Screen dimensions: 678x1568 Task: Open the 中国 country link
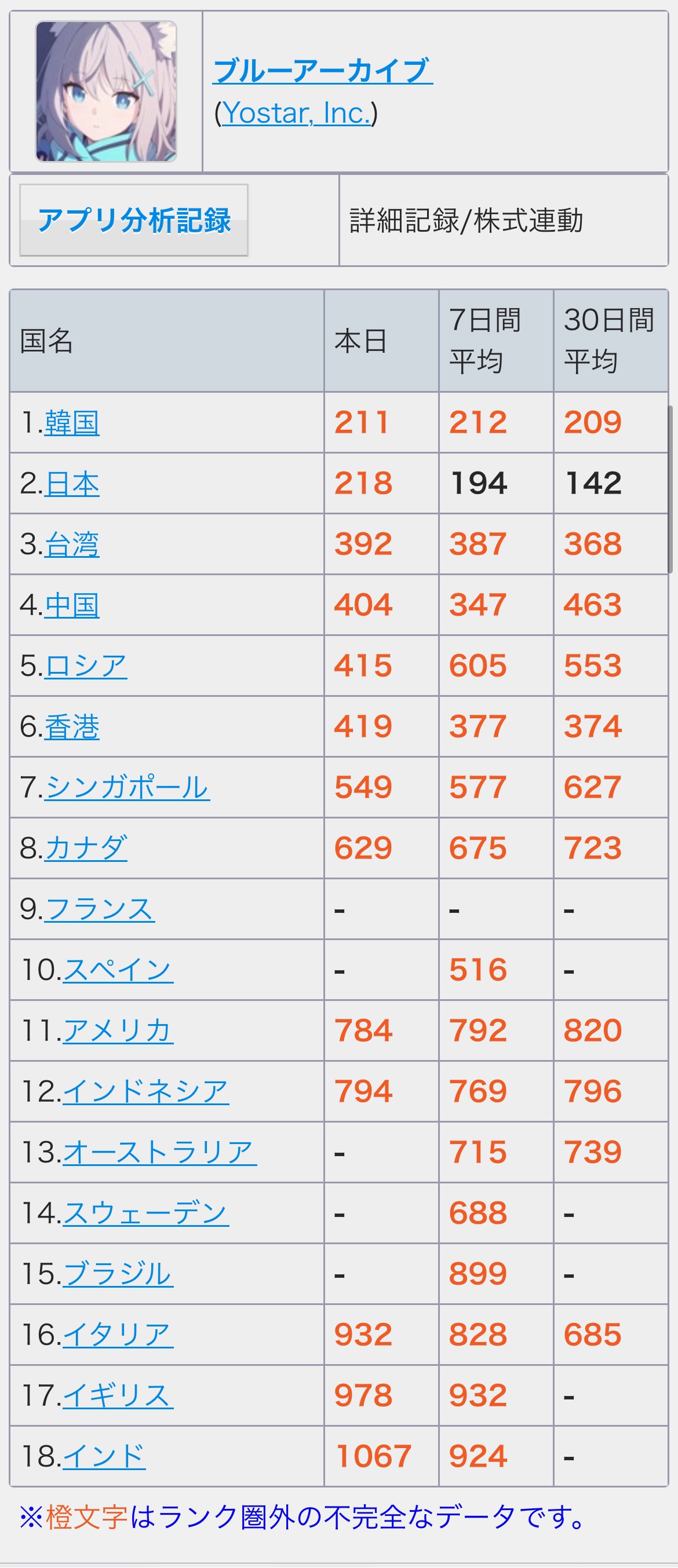coord(71,605)
